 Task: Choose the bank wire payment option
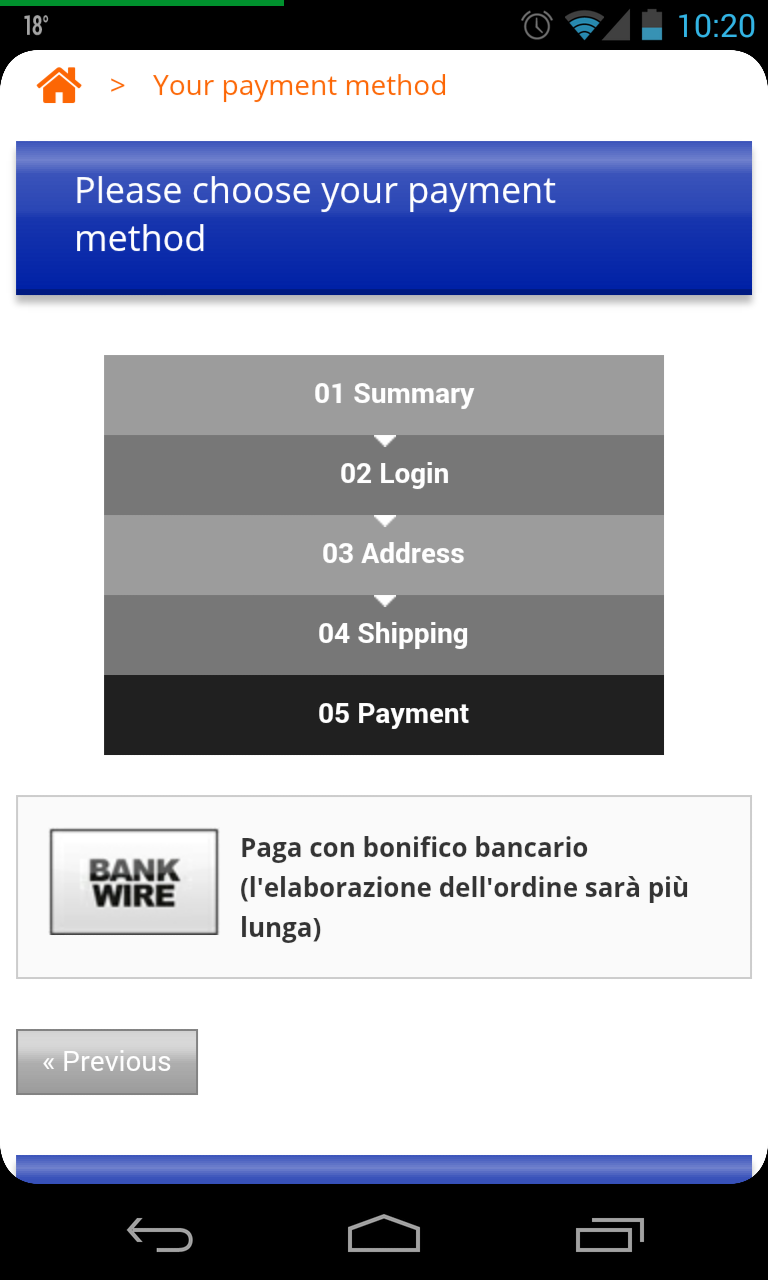pyautogui.click(x=384, y=887)
